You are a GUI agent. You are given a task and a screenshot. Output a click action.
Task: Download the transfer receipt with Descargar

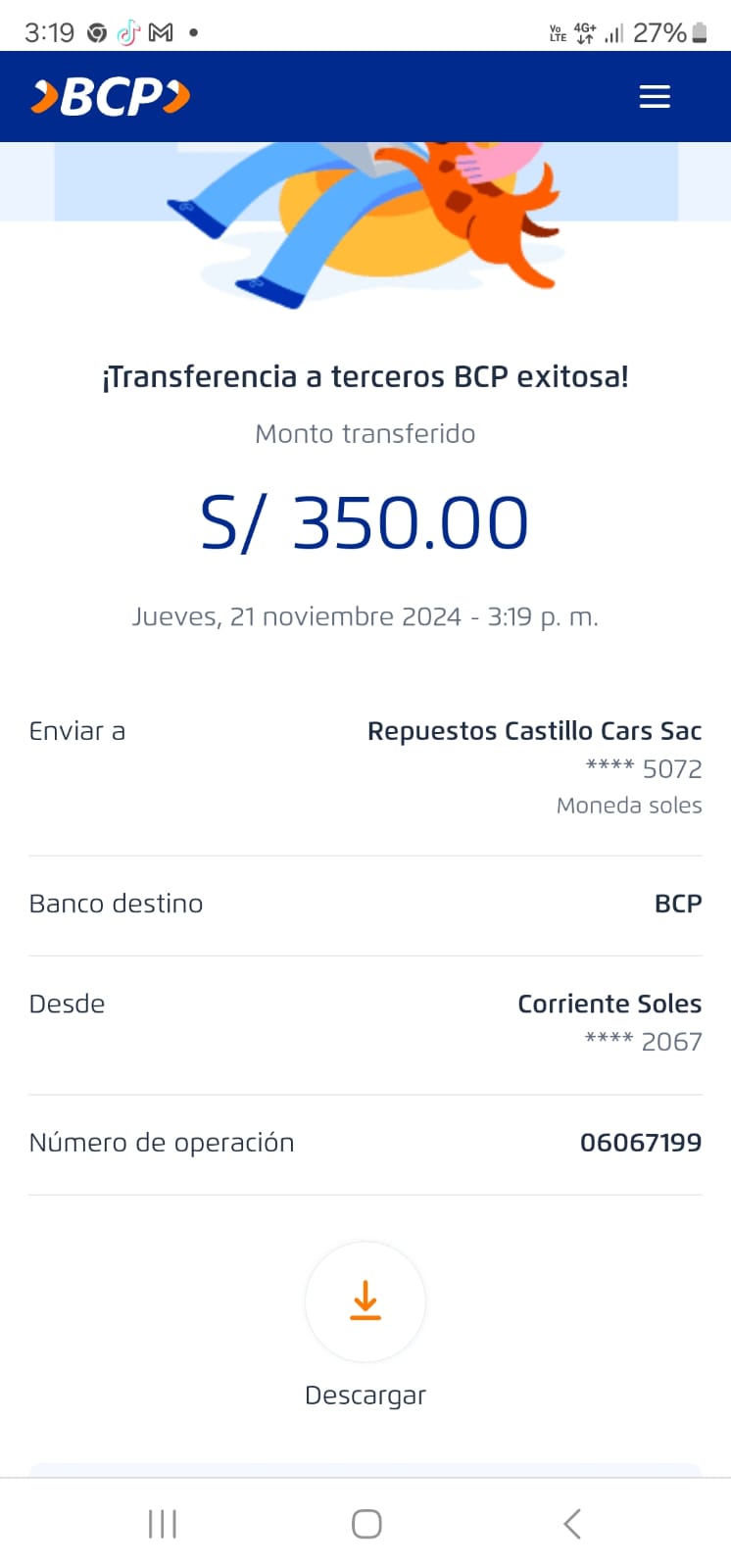coord(365,1301)
